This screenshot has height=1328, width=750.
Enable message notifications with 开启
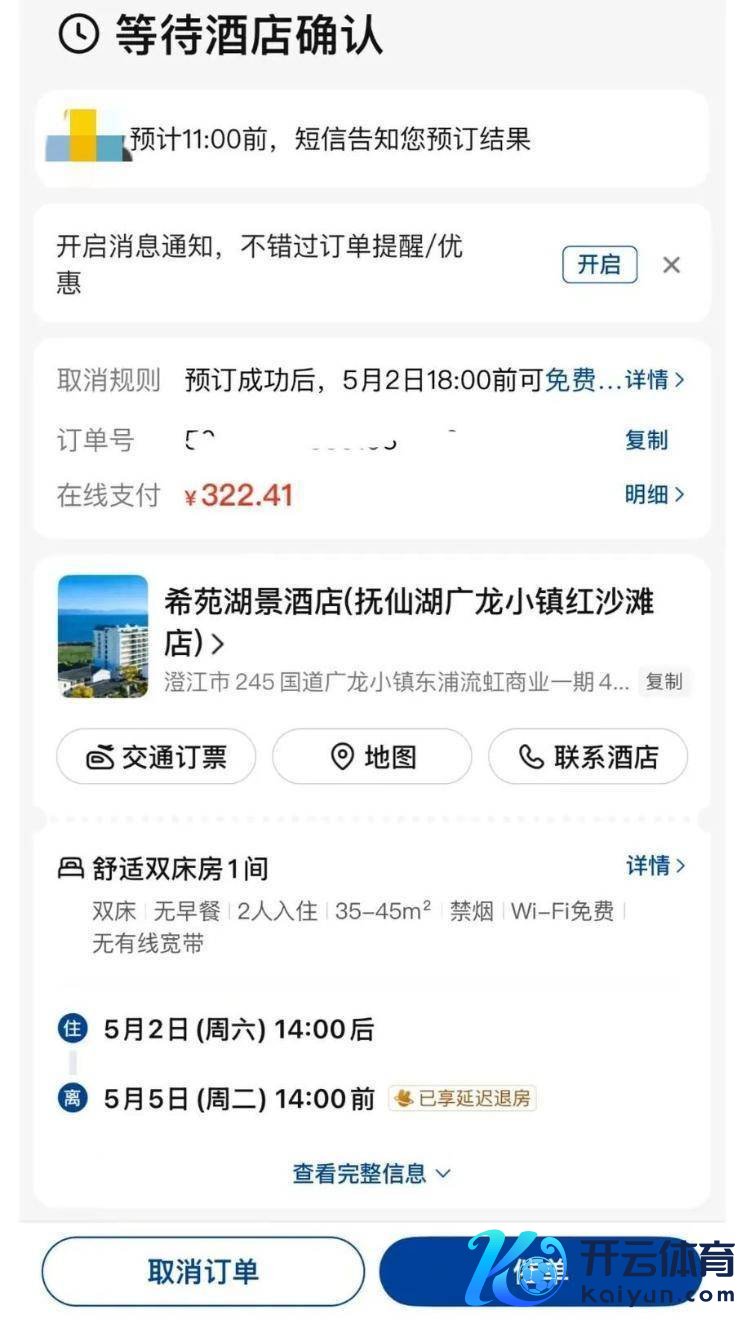[x=599, y=265]
